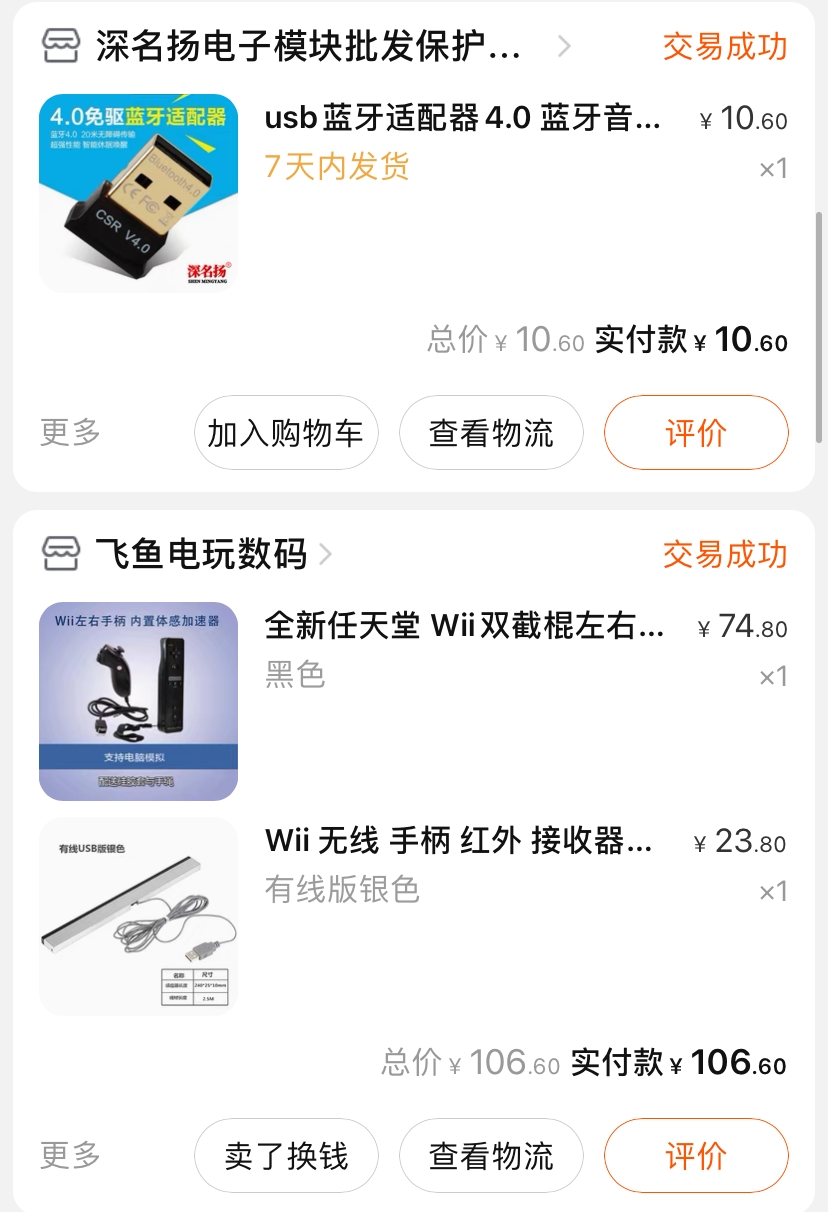Open the 飞鱼电玩数码 store page
The width and height of the screenshot is (828, 1212).
click(200, 553)
